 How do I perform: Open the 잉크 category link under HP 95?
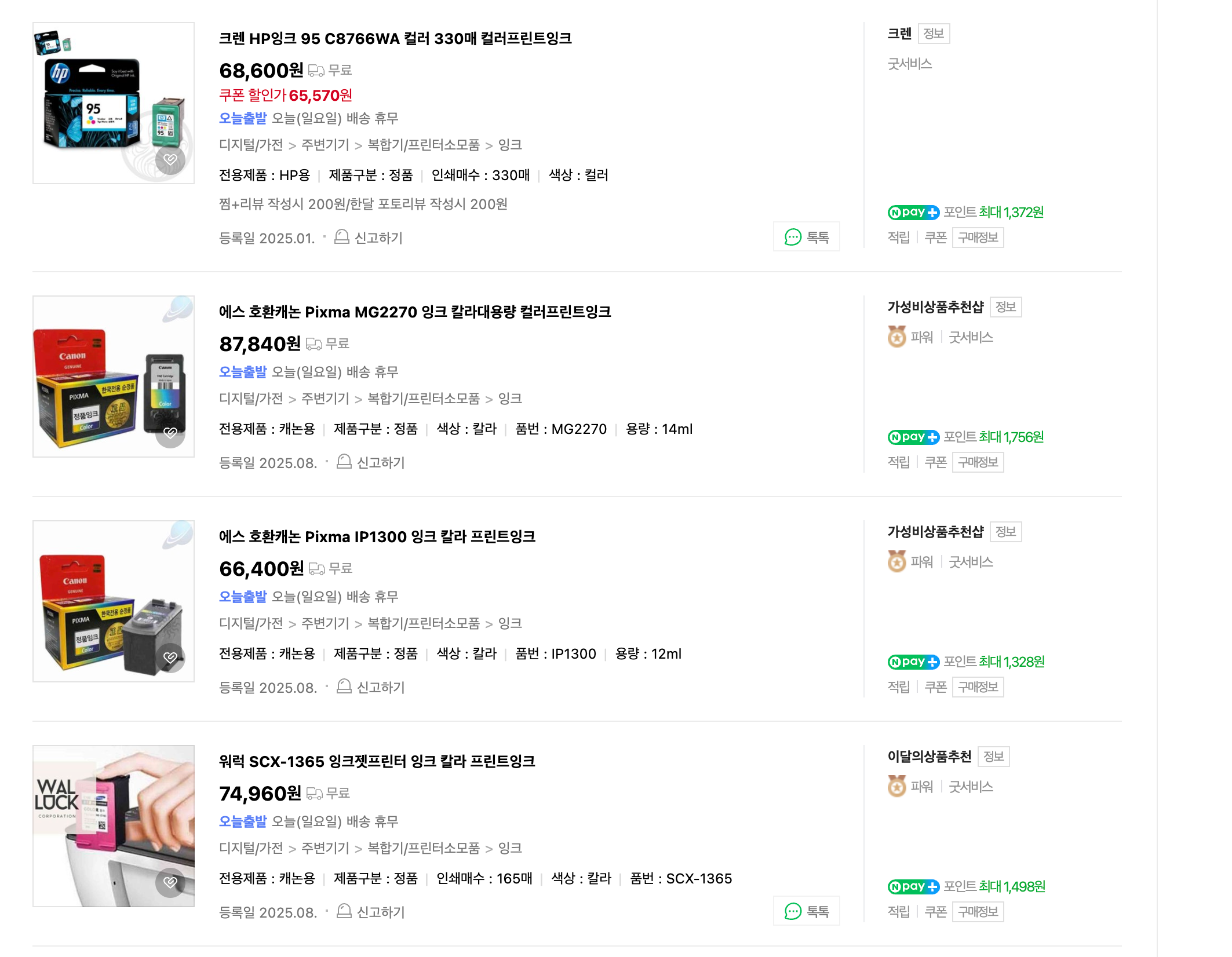click(x=510, y=145)
